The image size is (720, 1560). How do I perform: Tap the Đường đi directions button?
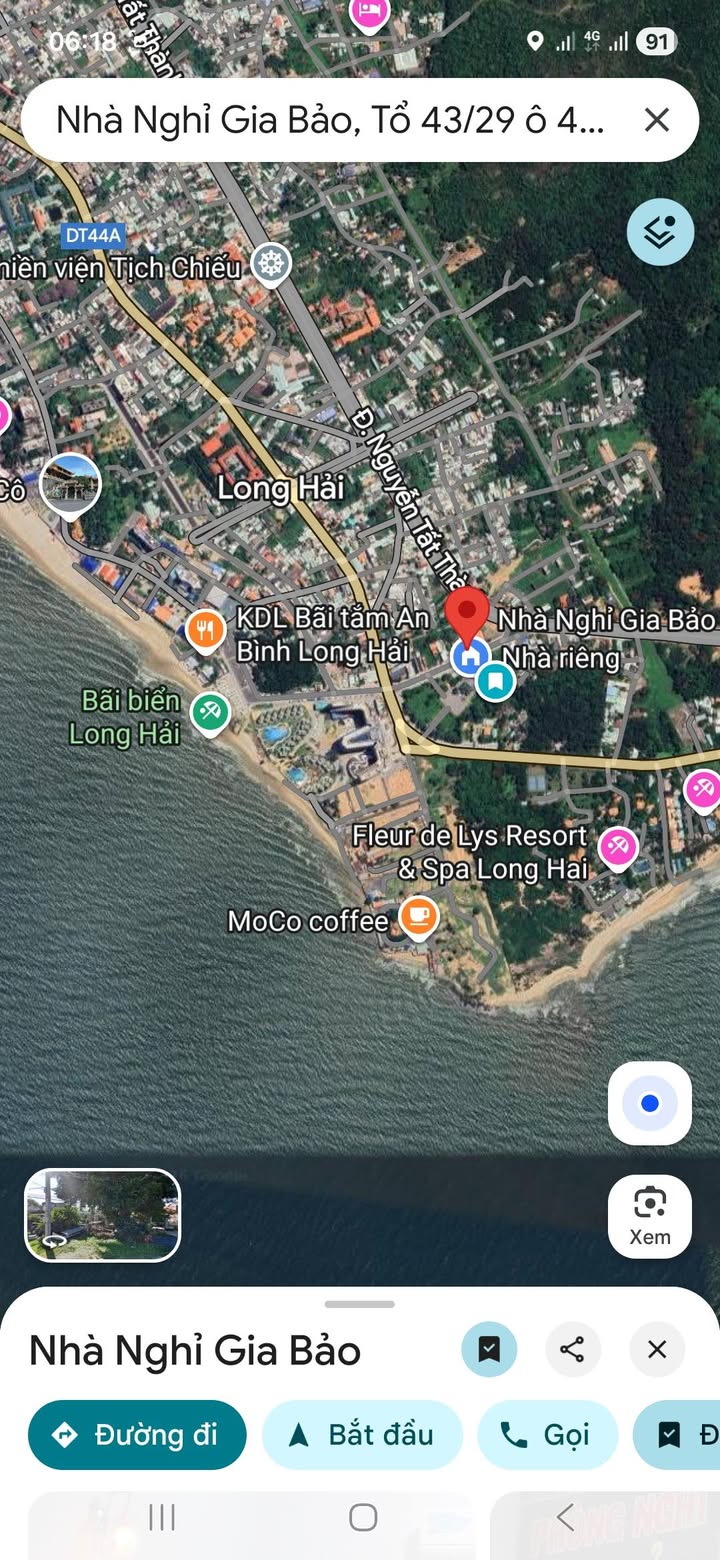[x=137, y=1435]
